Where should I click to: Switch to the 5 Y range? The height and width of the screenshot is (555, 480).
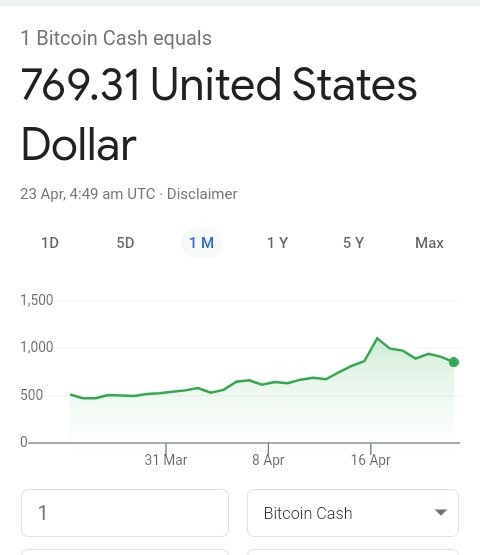(x=353, y=243)
